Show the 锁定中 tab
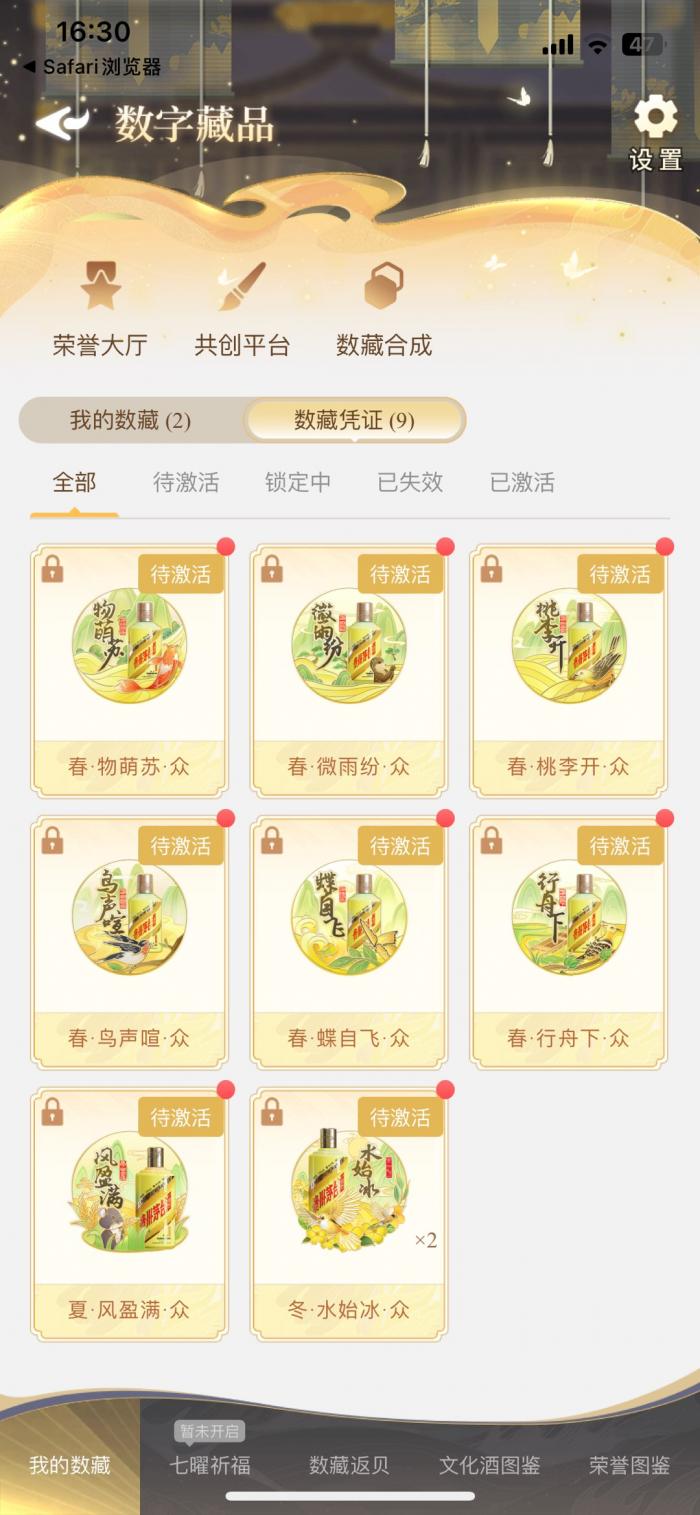The height and width of the screenshot is (1515, 700). 298,482
